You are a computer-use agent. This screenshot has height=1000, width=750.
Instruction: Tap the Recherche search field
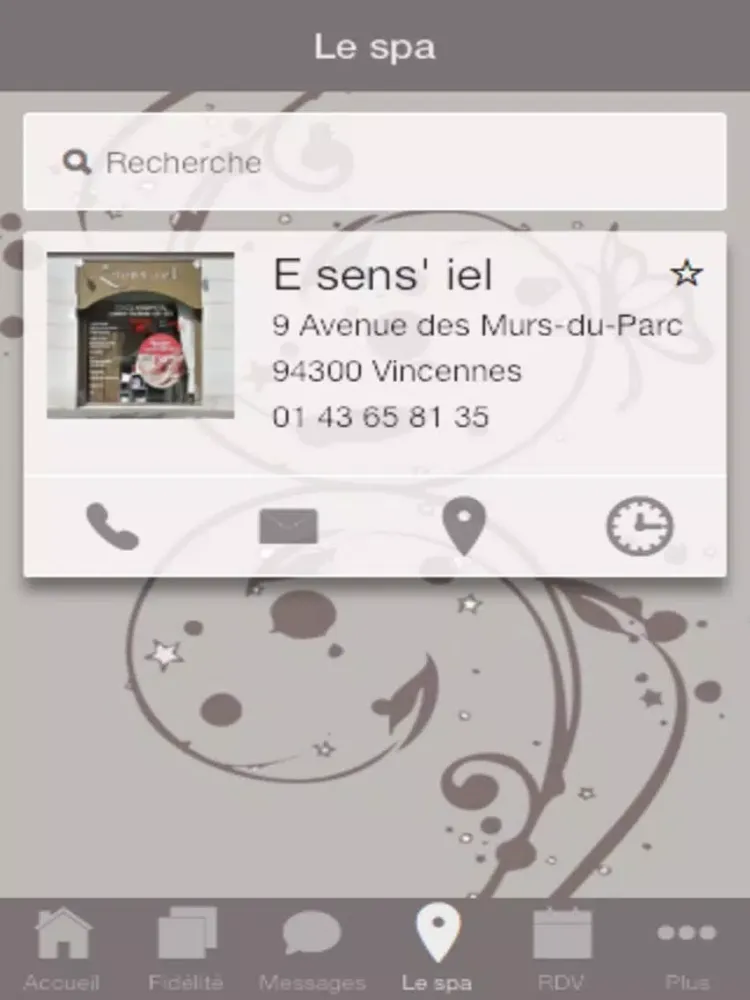(375, 162)
